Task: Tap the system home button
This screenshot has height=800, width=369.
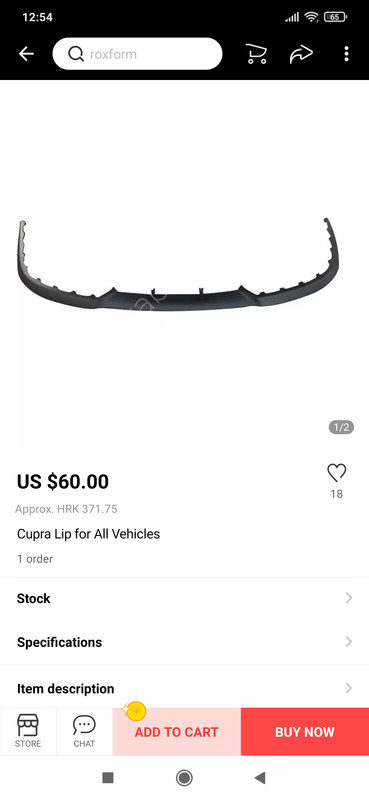Action: (184, 778)
